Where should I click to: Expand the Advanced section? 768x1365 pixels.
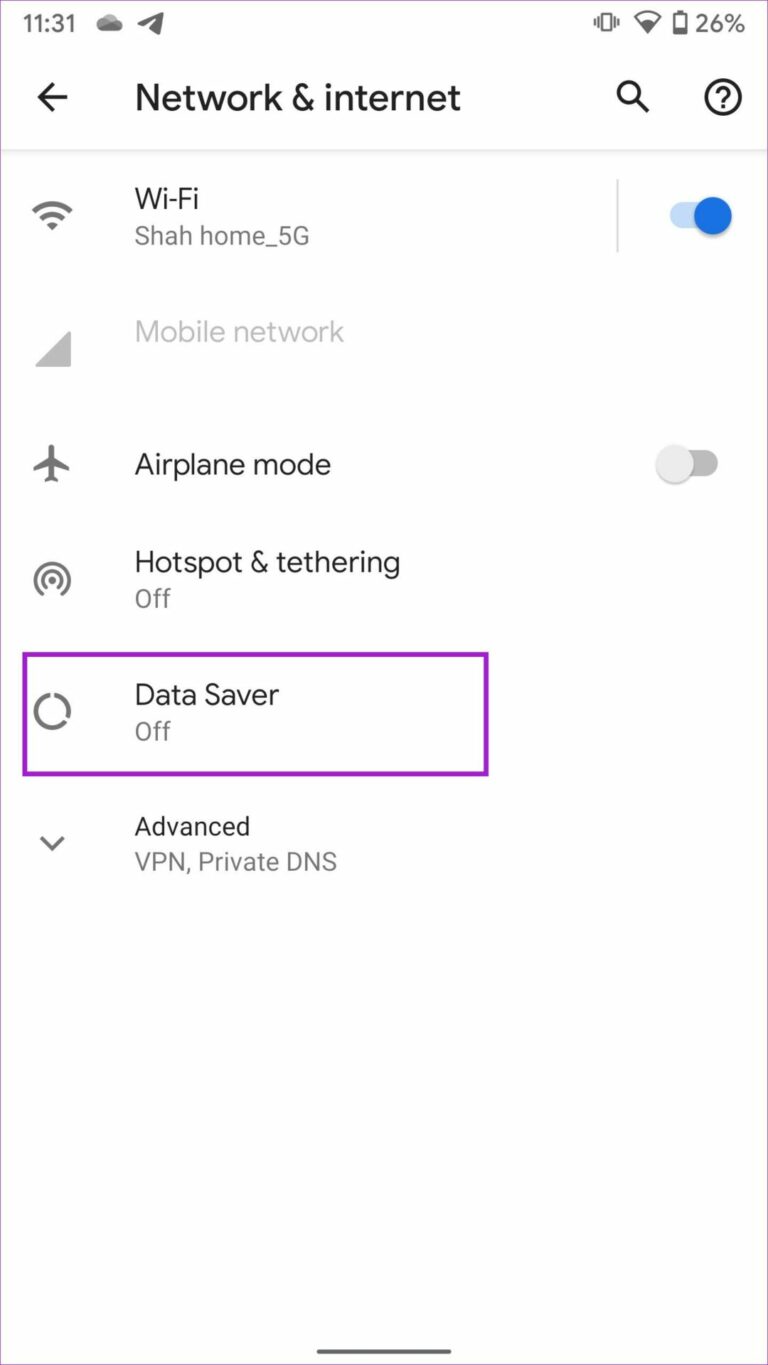tap(235, 843)
